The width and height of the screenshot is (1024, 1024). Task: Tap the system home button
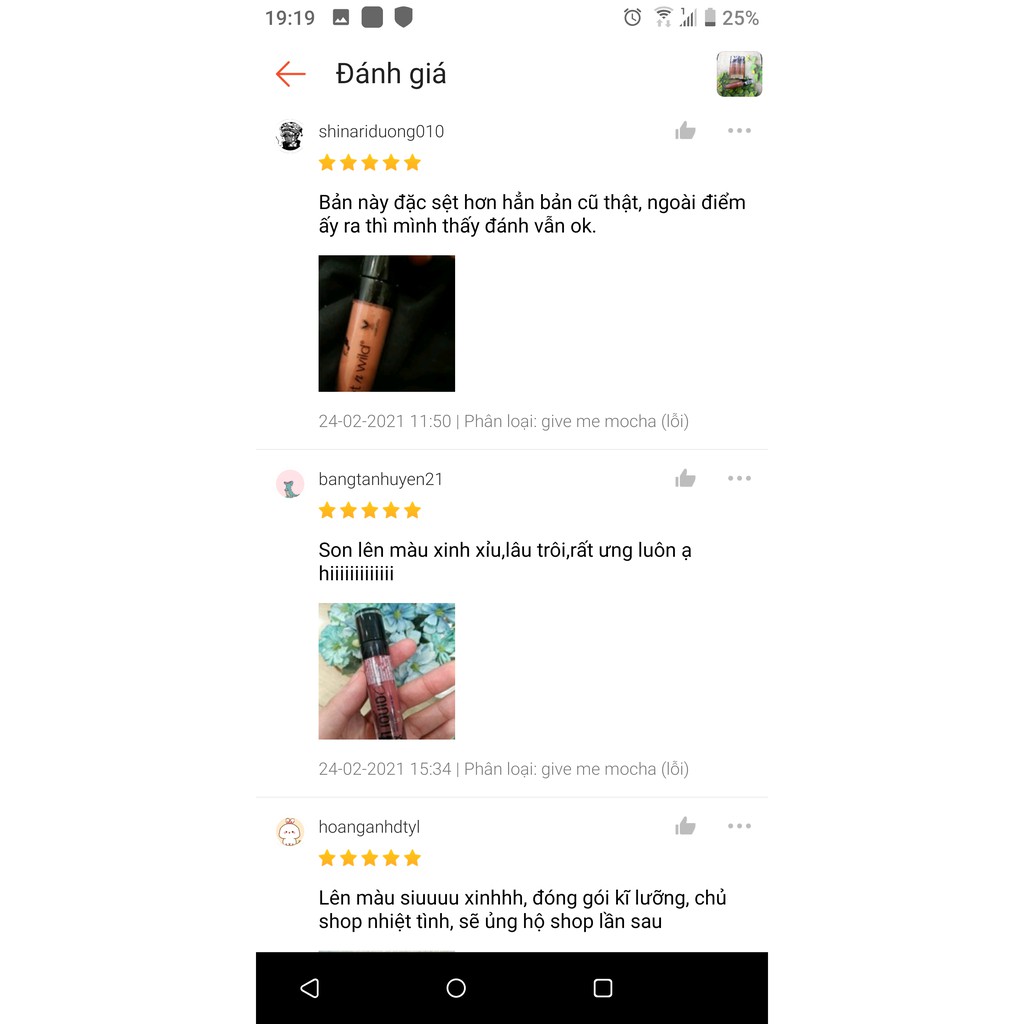coord(456,988)
